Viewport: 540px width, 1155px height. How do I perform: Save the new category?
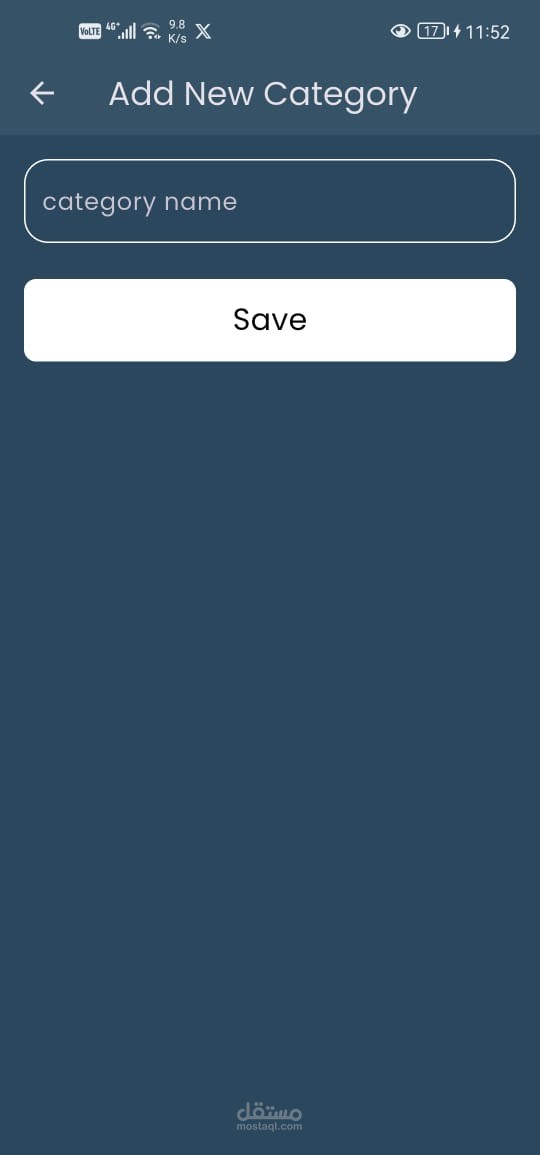click(x=270, y=320)
